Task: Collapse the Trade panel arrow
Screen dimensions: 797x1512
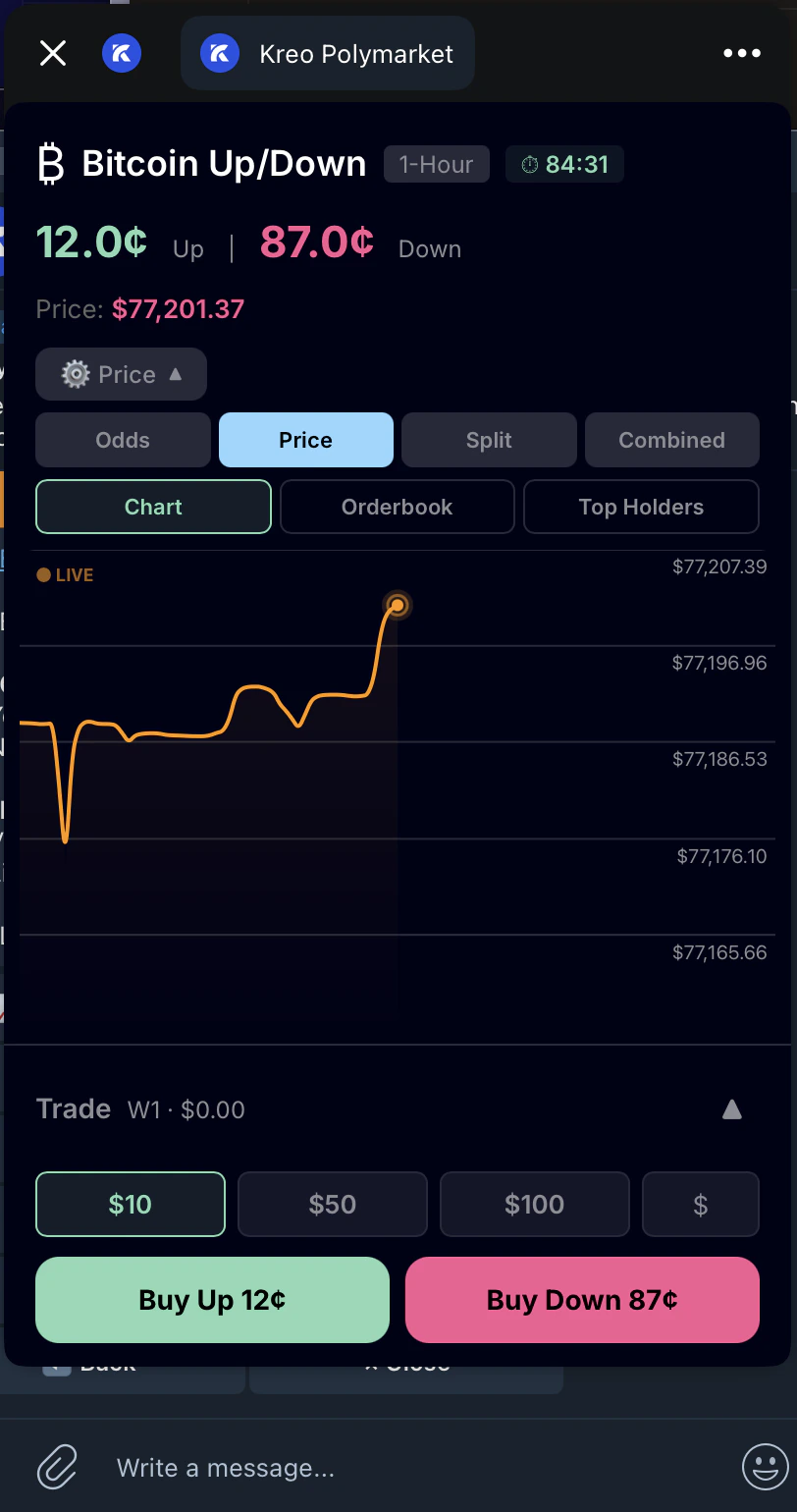Action: coord(731,1109)
